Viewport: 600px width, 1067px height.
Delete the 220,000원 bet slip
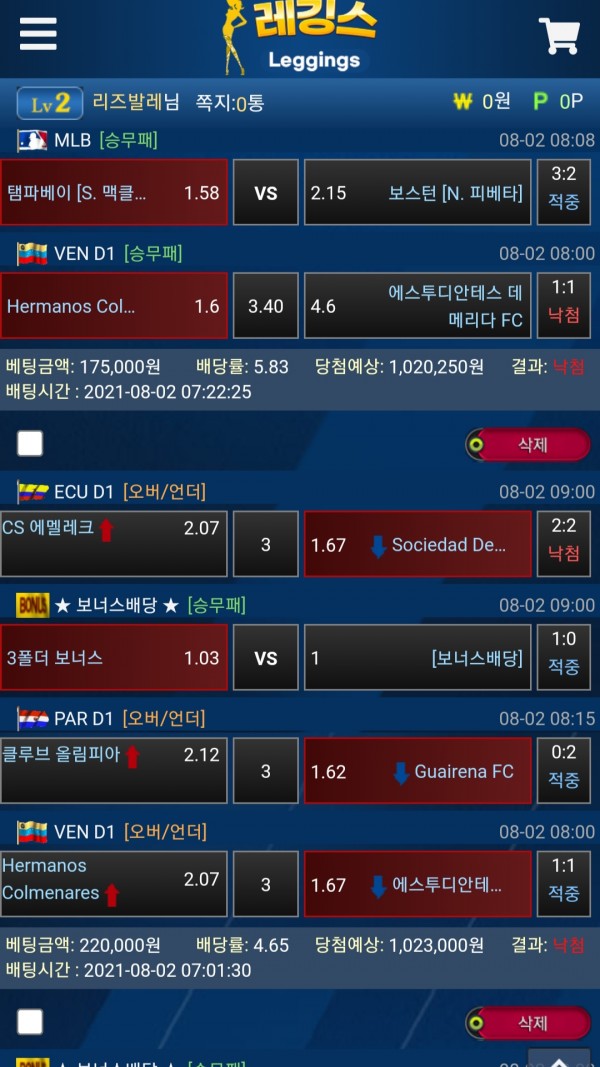pos(528,1023)
